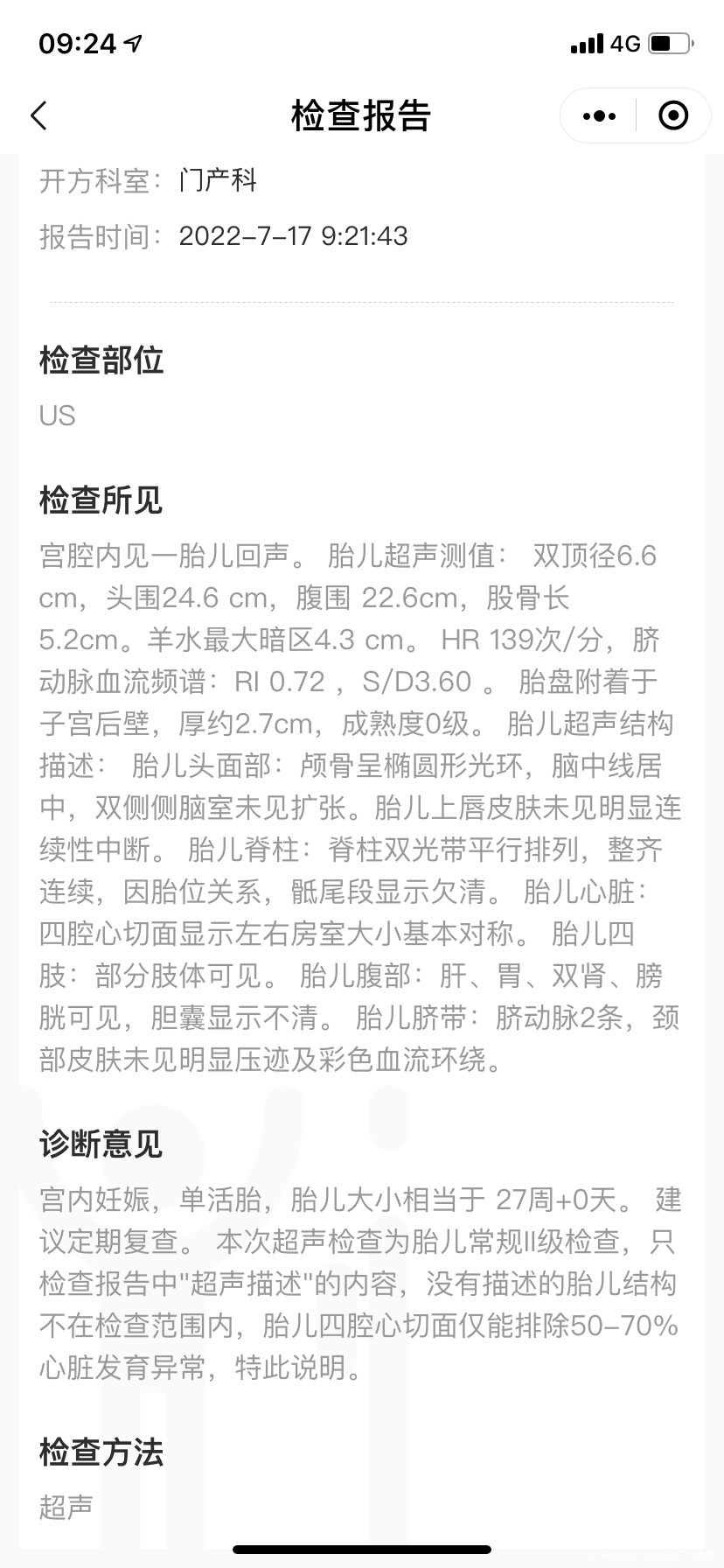Tap the battery indicator icon

[x=670, y=44]
